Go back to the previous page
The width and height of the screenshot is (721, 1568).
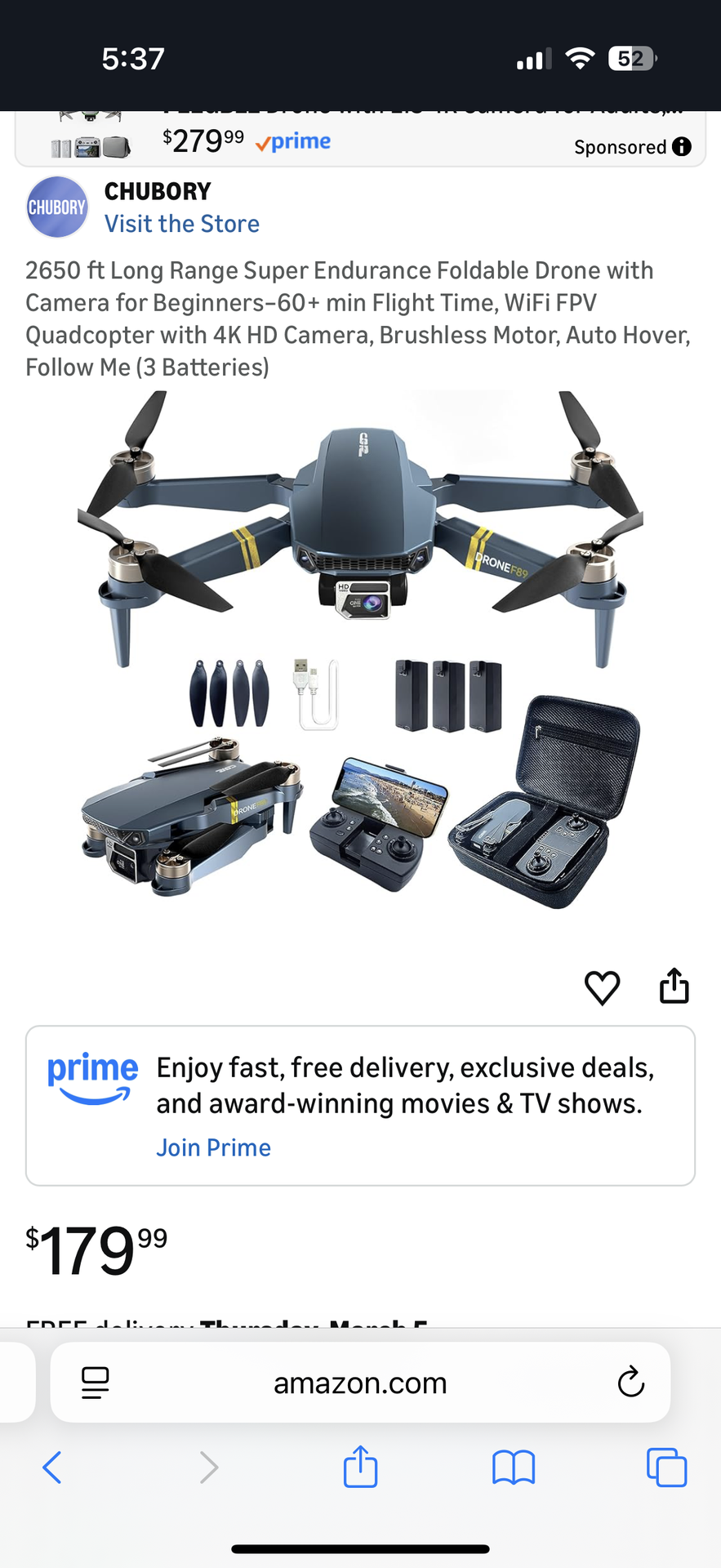coord(51,1468)
